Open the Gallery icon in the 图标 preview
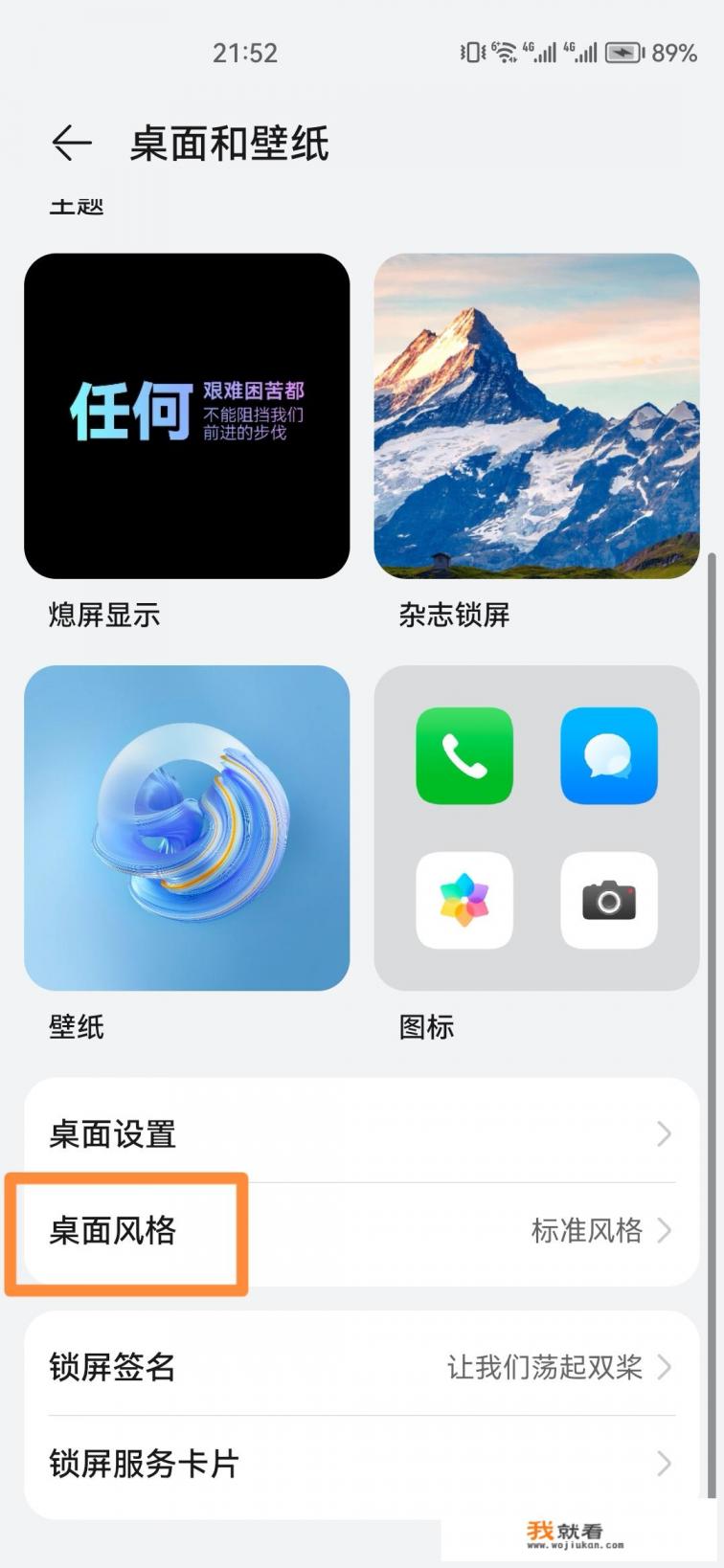 [464, 901]
